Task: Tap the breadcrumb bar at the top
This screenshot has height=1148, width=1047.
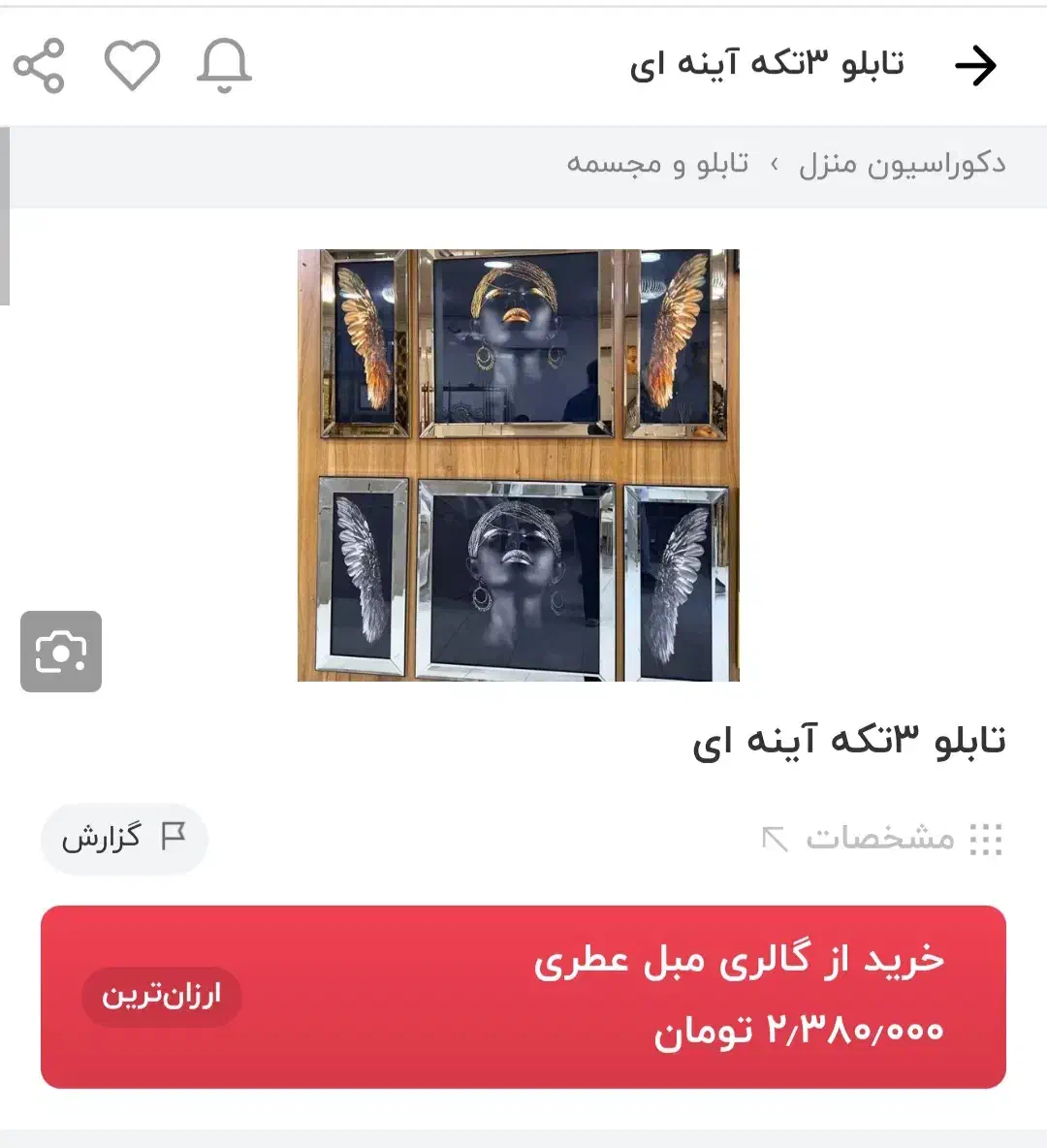Action: (x=523, y=164)
